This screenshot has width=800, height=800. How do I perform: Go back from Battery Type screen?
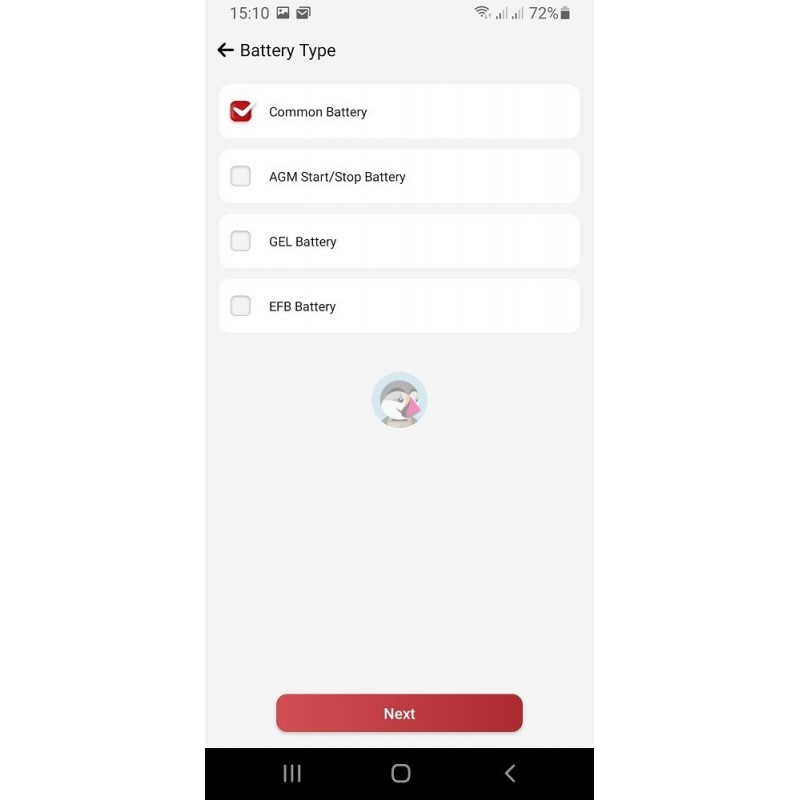[225, 50]
